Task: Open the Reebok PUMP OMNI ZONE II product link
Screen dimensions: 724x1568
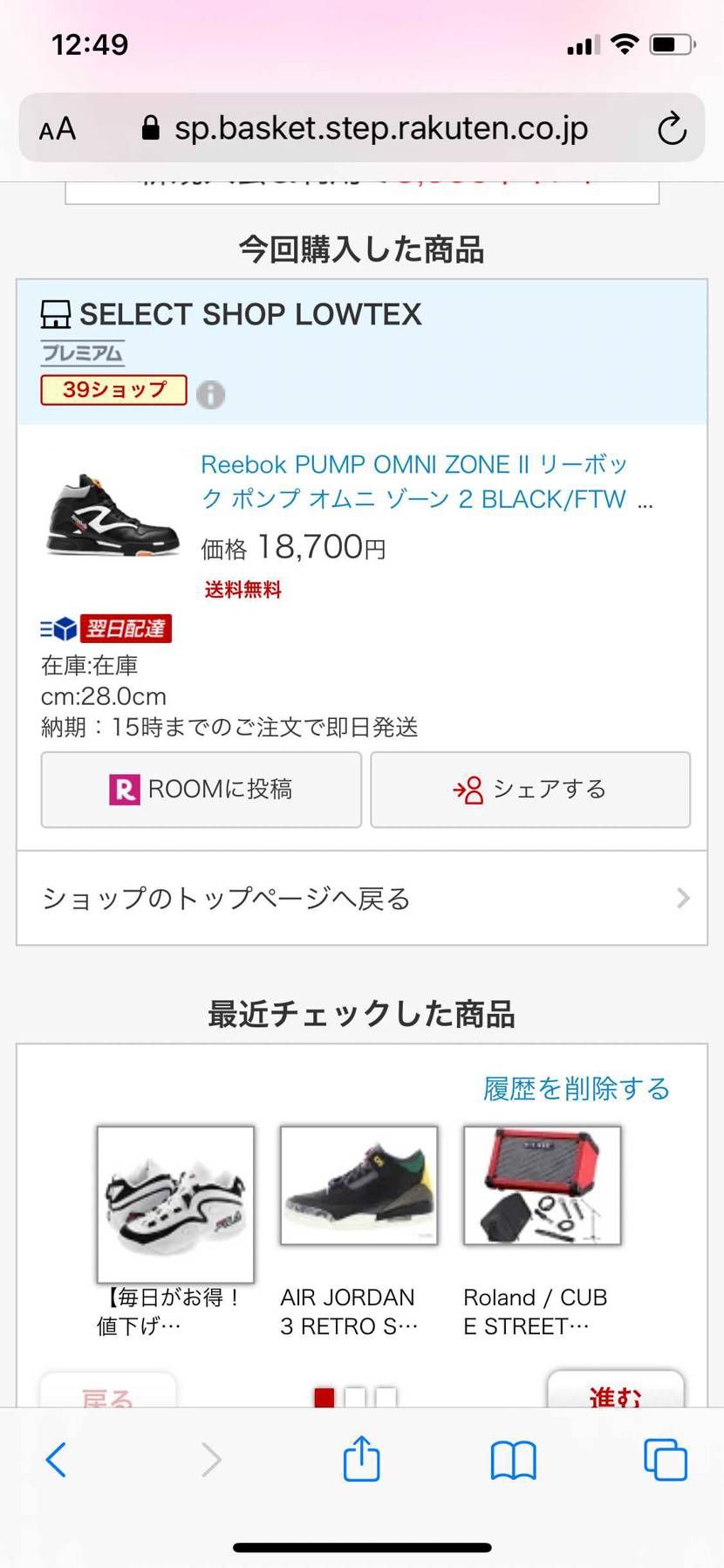Action: (413, 481)
